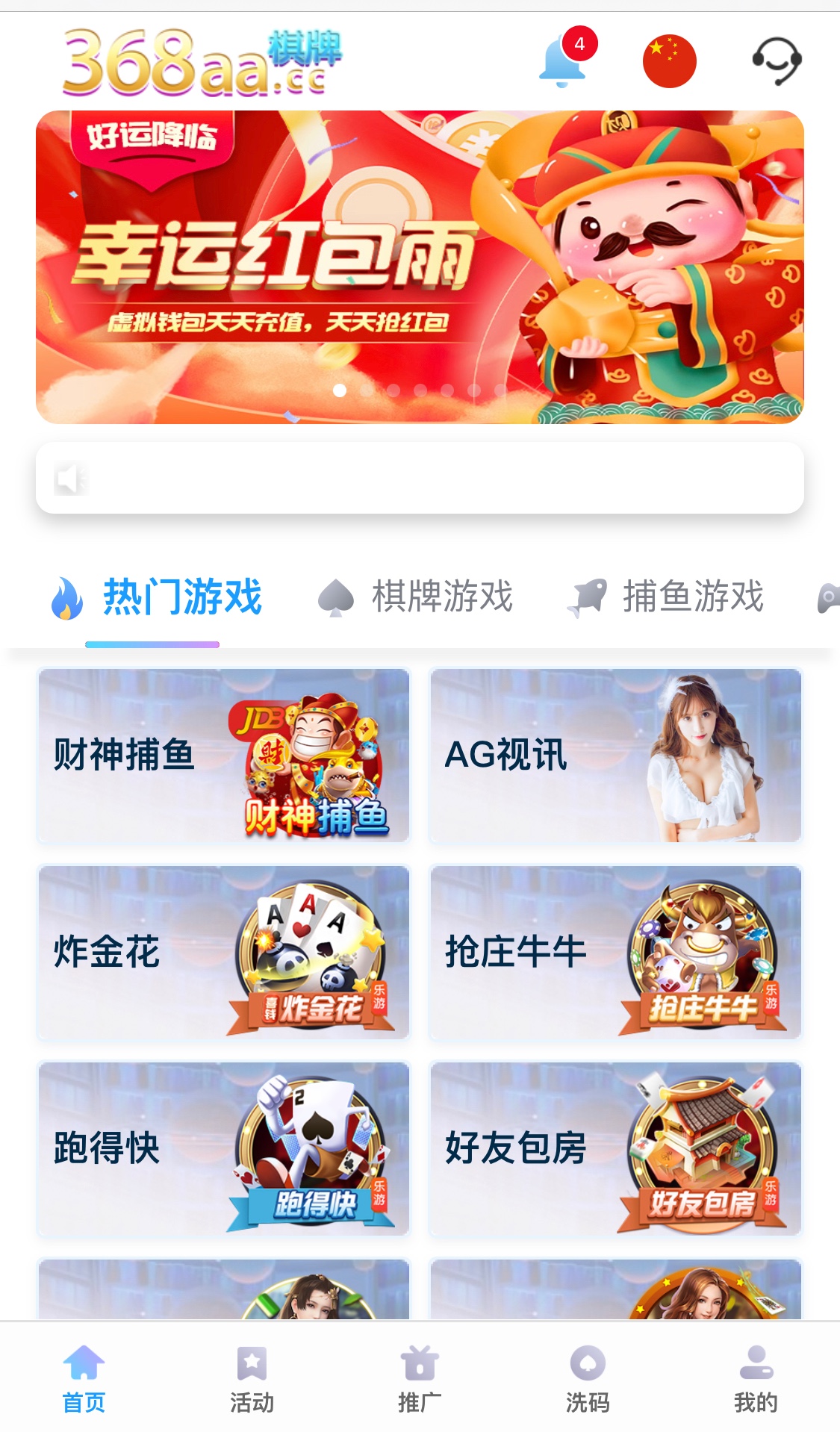Tap the China flag language selector

tap(669, 61)
